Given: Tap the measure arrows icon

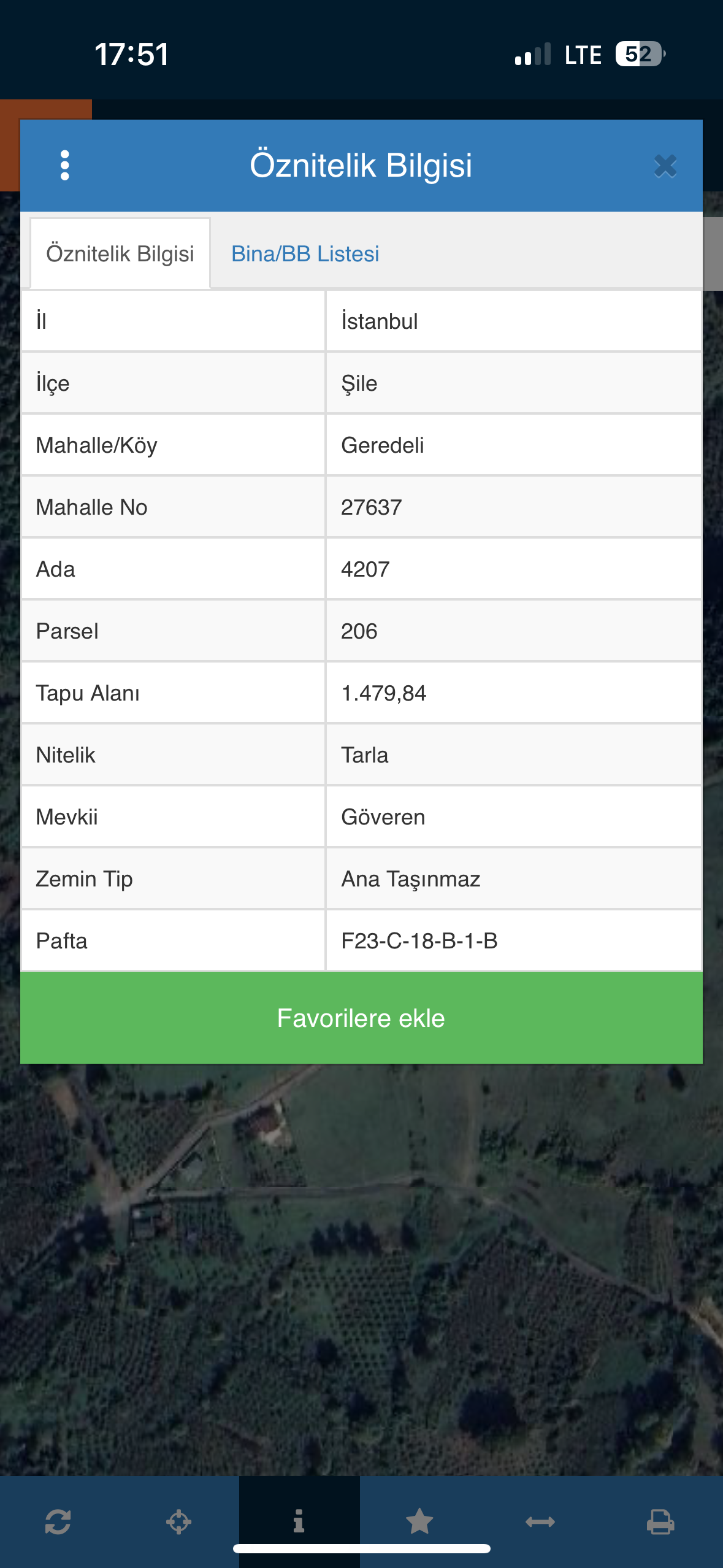Looking at the screenshot, I should click(540, 1522).
